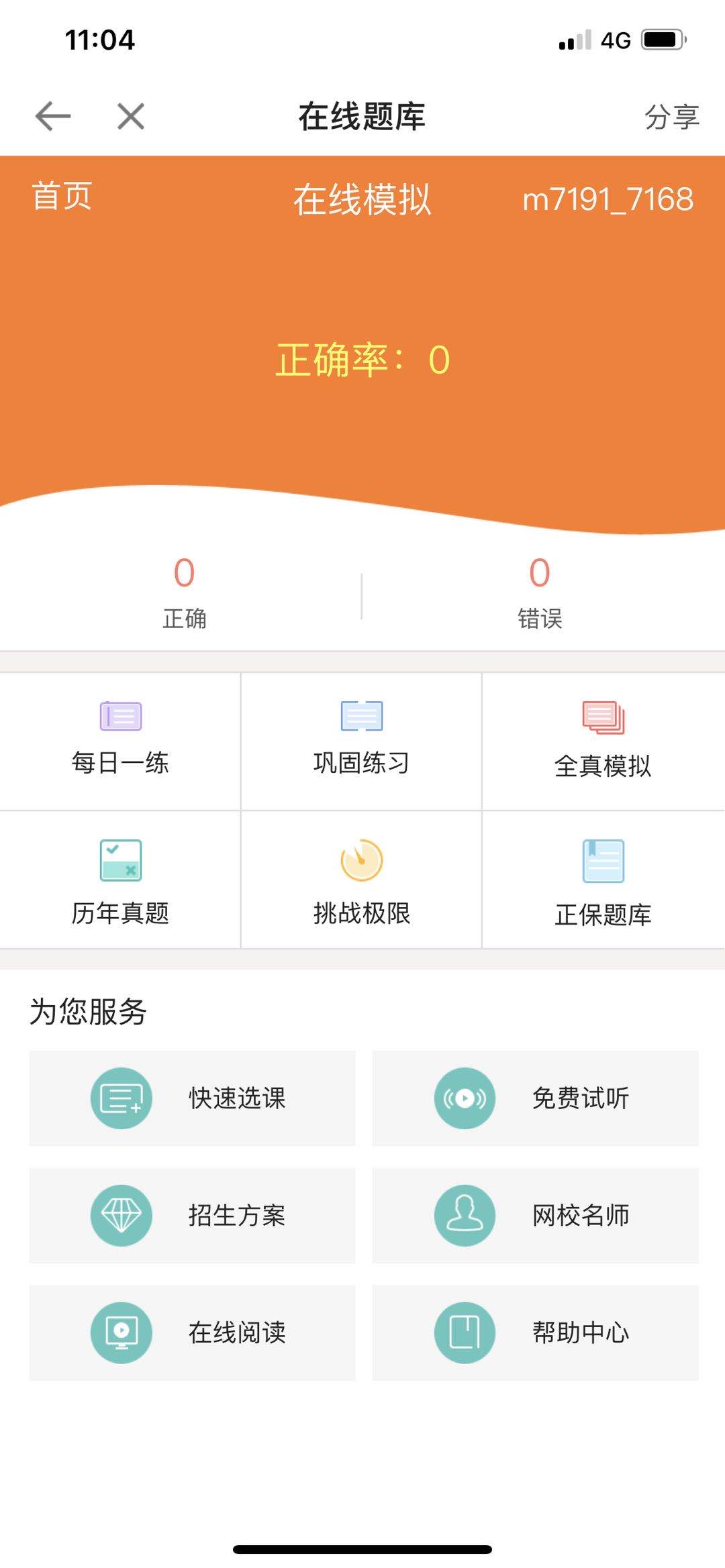Close the page with the X icon
This screenshot has width=725, height=1568.
[130, 117]
